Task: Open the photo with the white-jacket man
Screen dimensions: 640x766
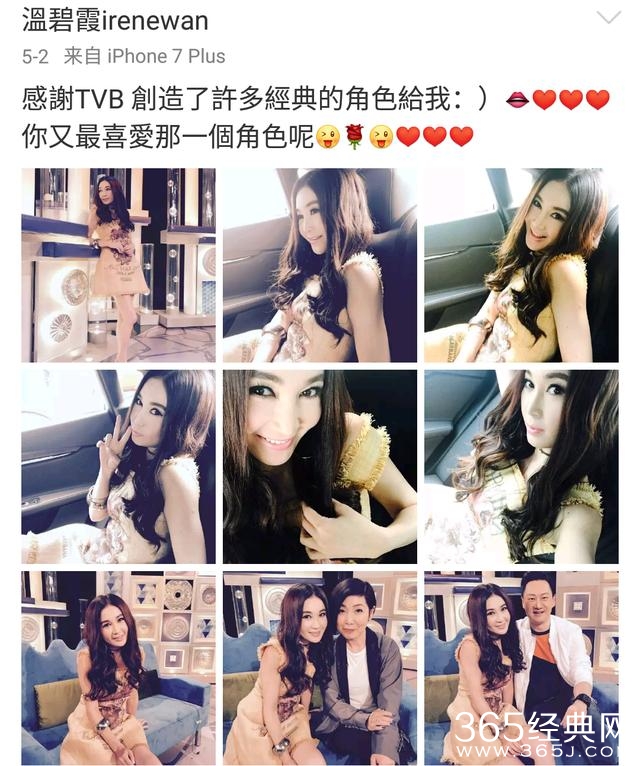Action: pos(521,667)
